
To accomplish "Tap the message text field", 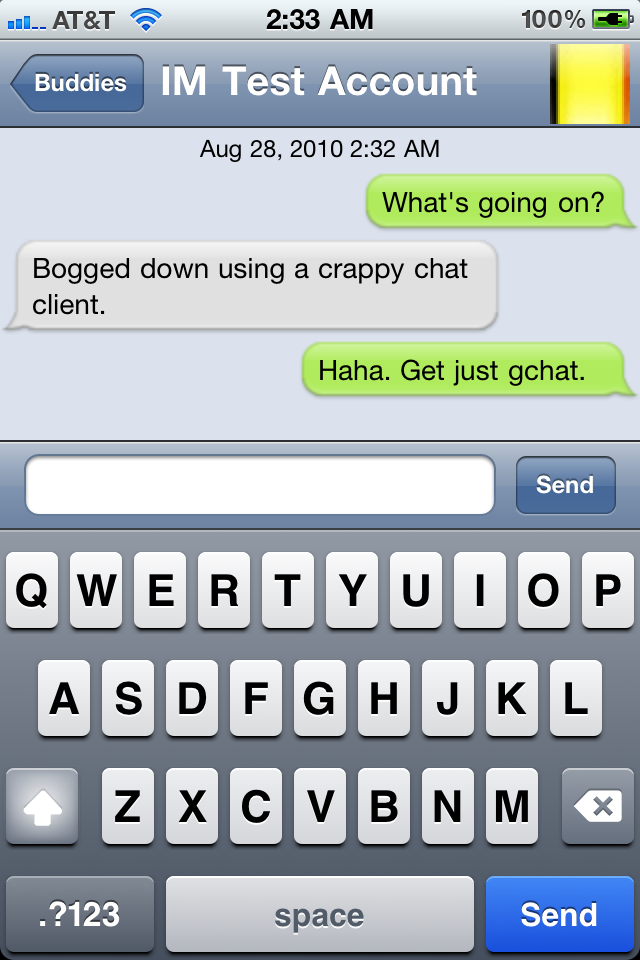I will point(260,485).
